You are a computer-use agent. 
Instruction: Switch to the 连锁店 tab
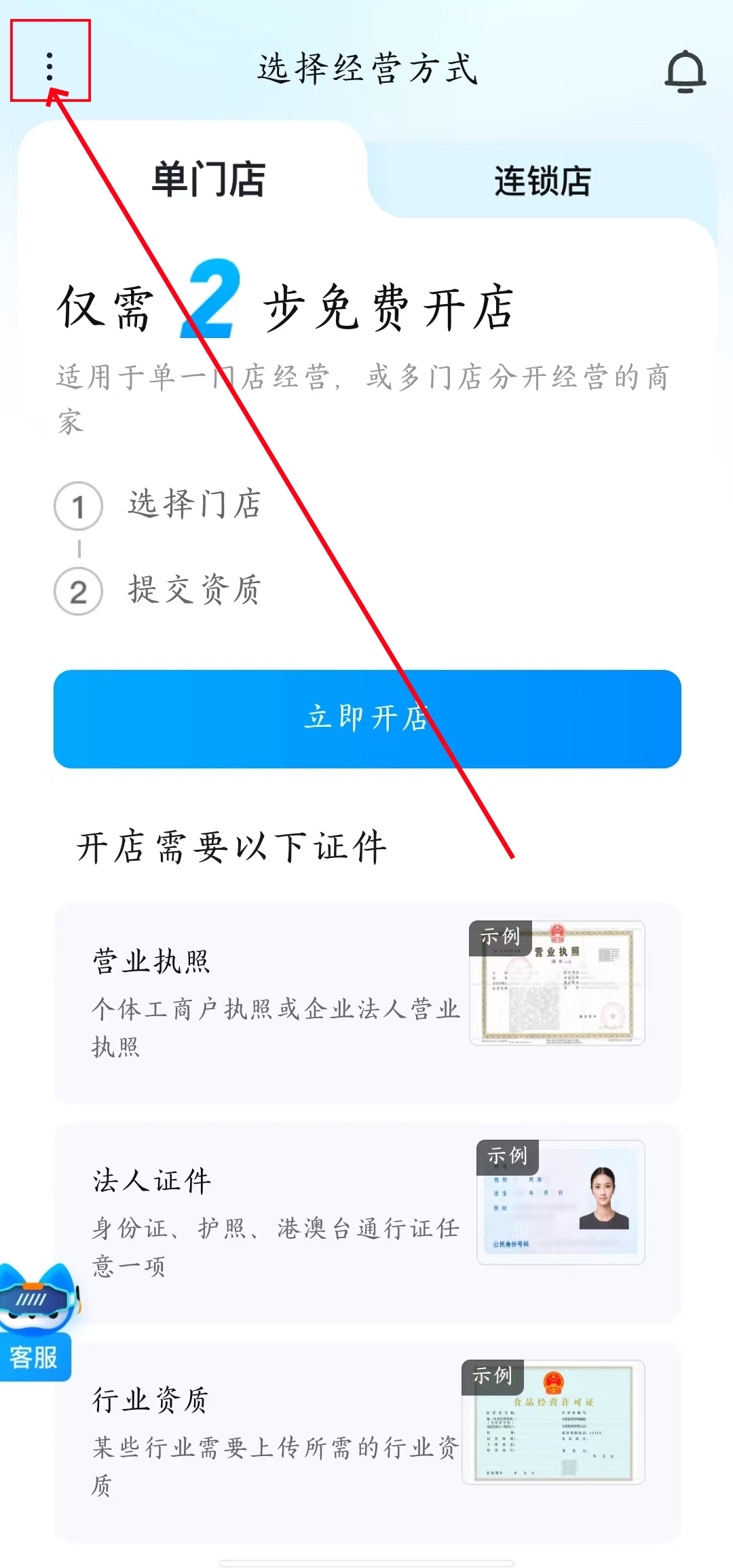coord(542,181)
